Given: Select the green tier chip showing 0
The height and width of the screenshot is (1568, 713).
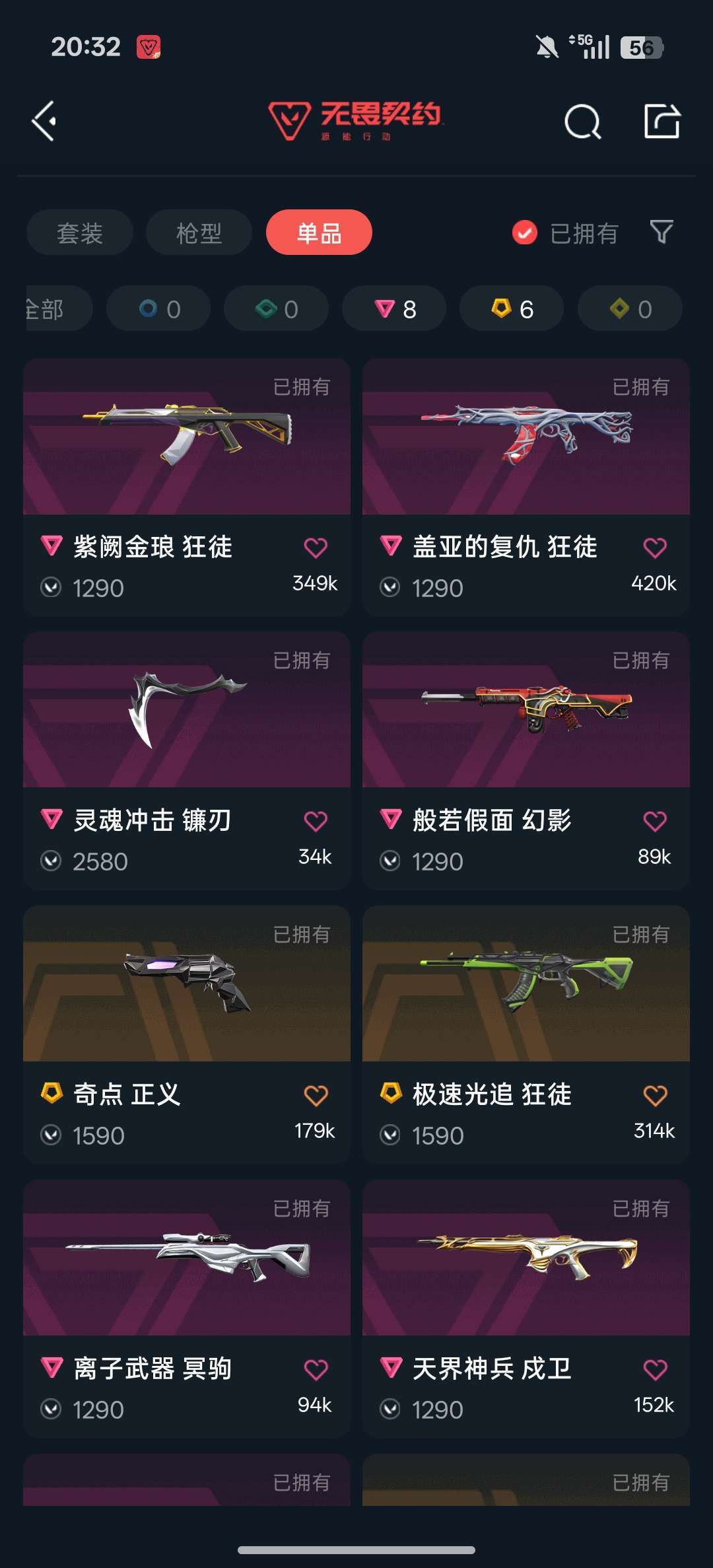Looking at the screenshot, I should click(x=276, y=308).
